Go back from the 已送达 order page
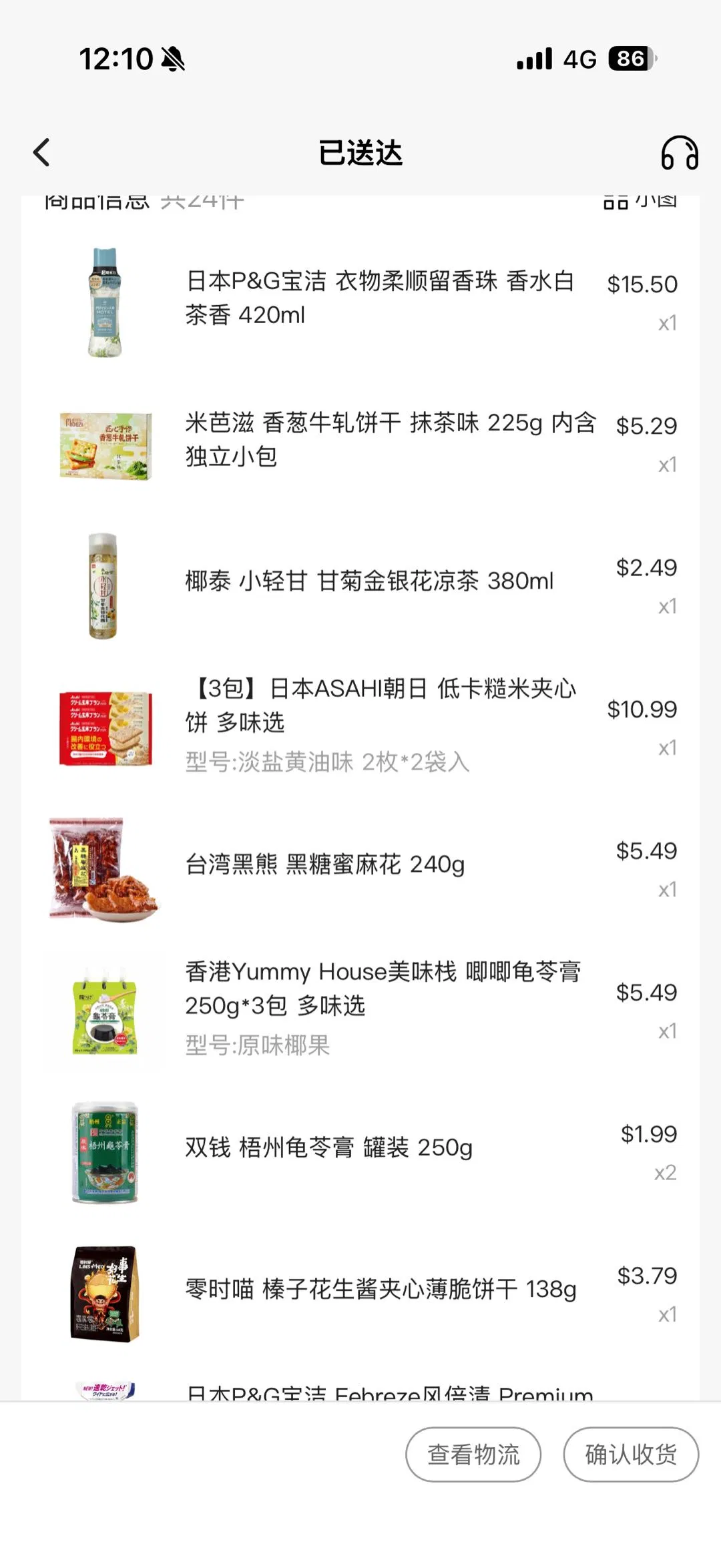Screen dimensions: 721x1568 pyautogui.click(x=41, y=153)
